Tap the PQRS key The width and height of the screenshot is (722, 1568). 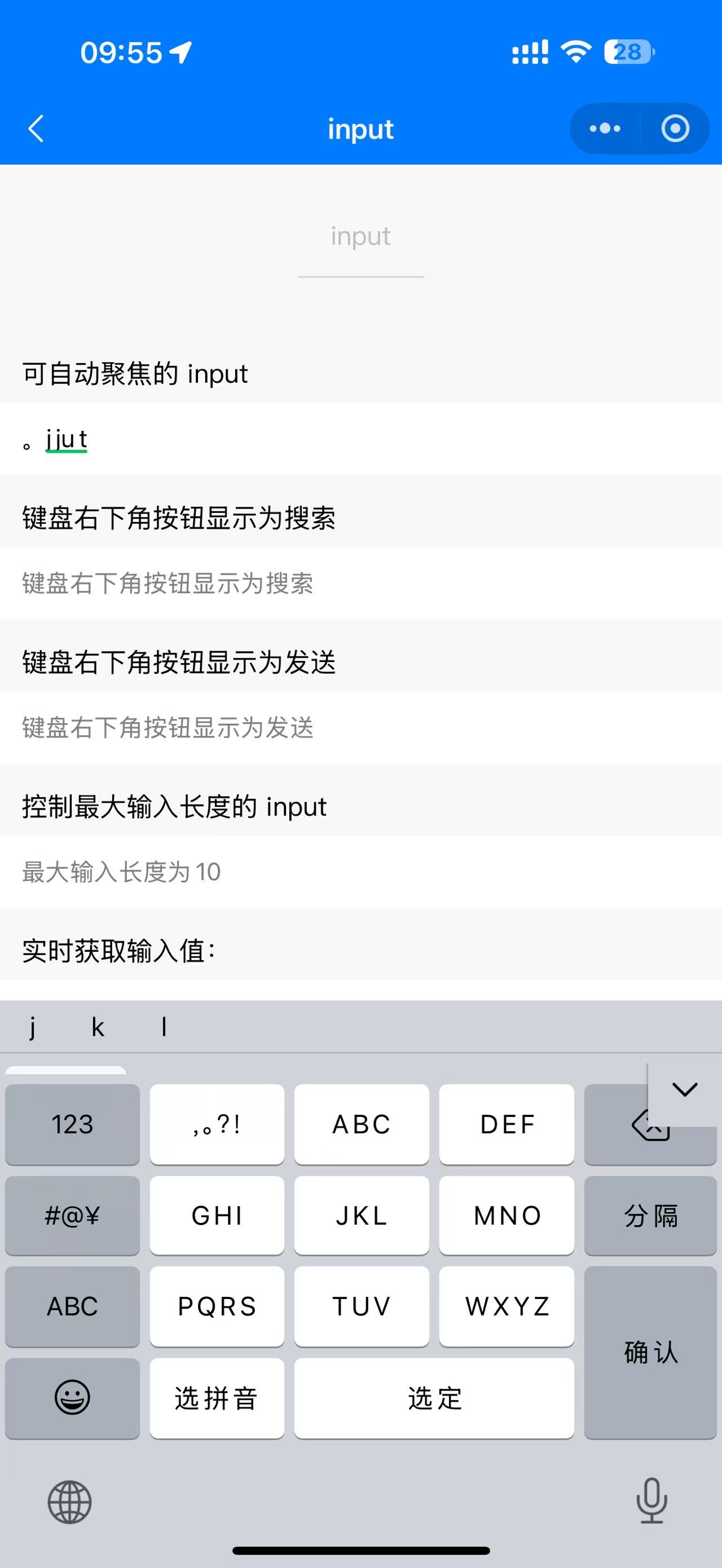217,1306
